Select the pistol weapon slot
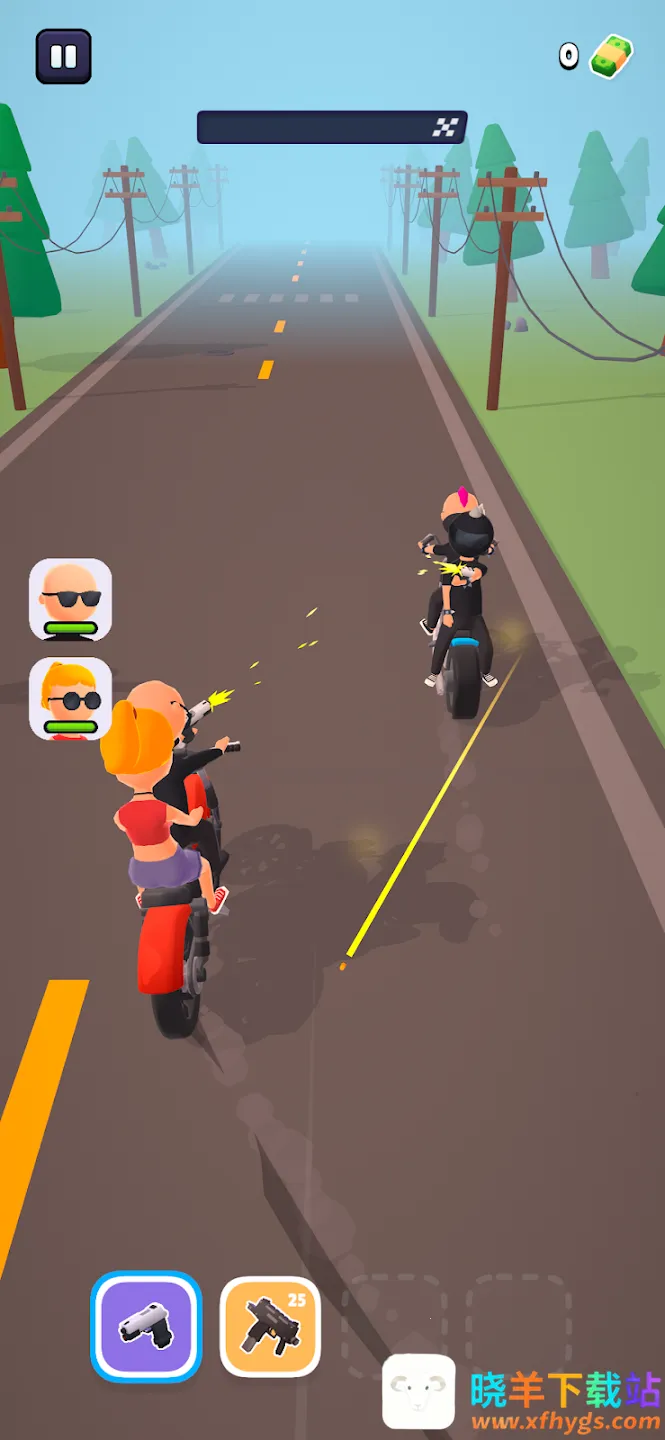 [146, 1326]
